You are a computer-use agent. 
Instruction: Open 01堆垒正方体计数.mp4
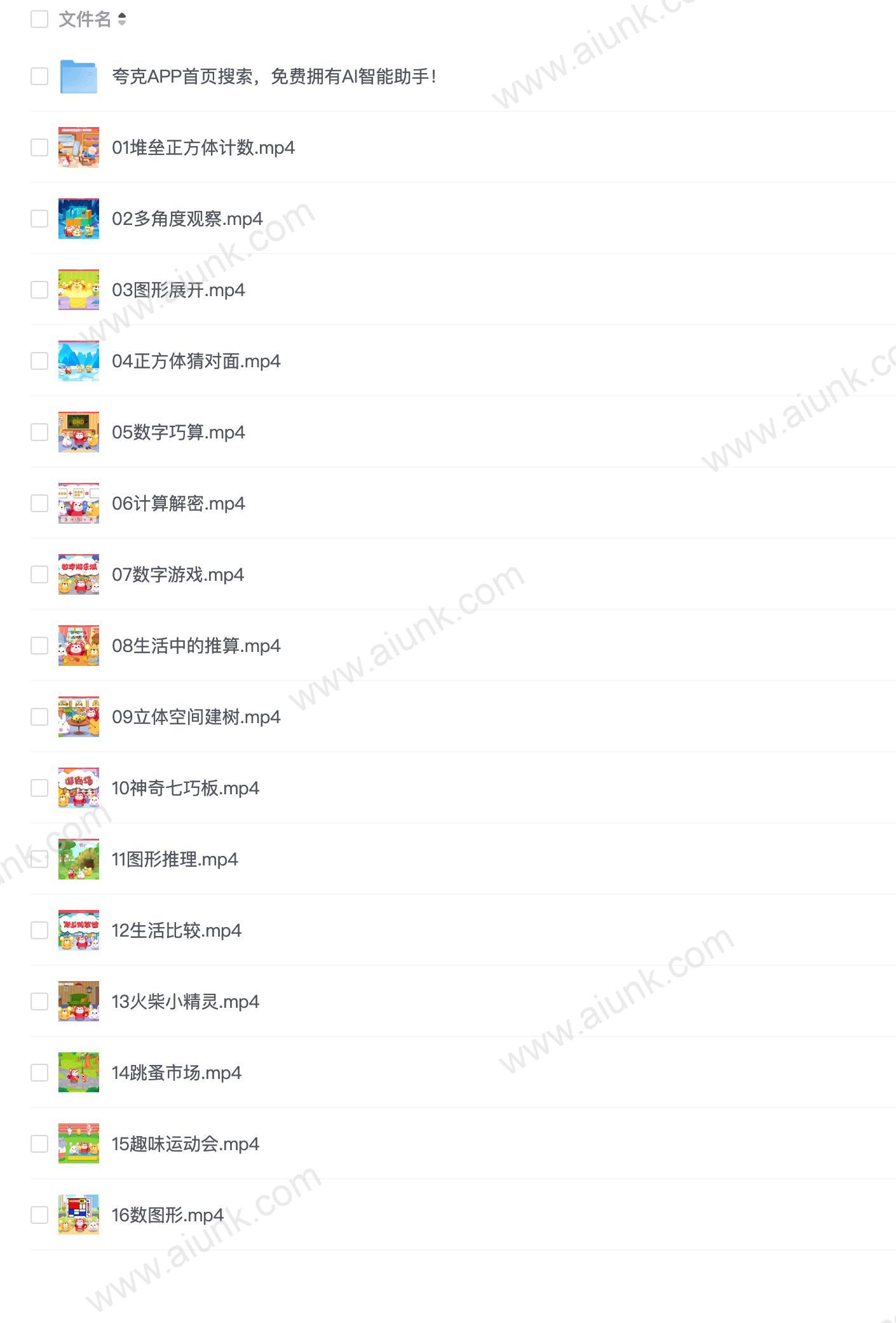pyautogui.click(x=203, y=148)
